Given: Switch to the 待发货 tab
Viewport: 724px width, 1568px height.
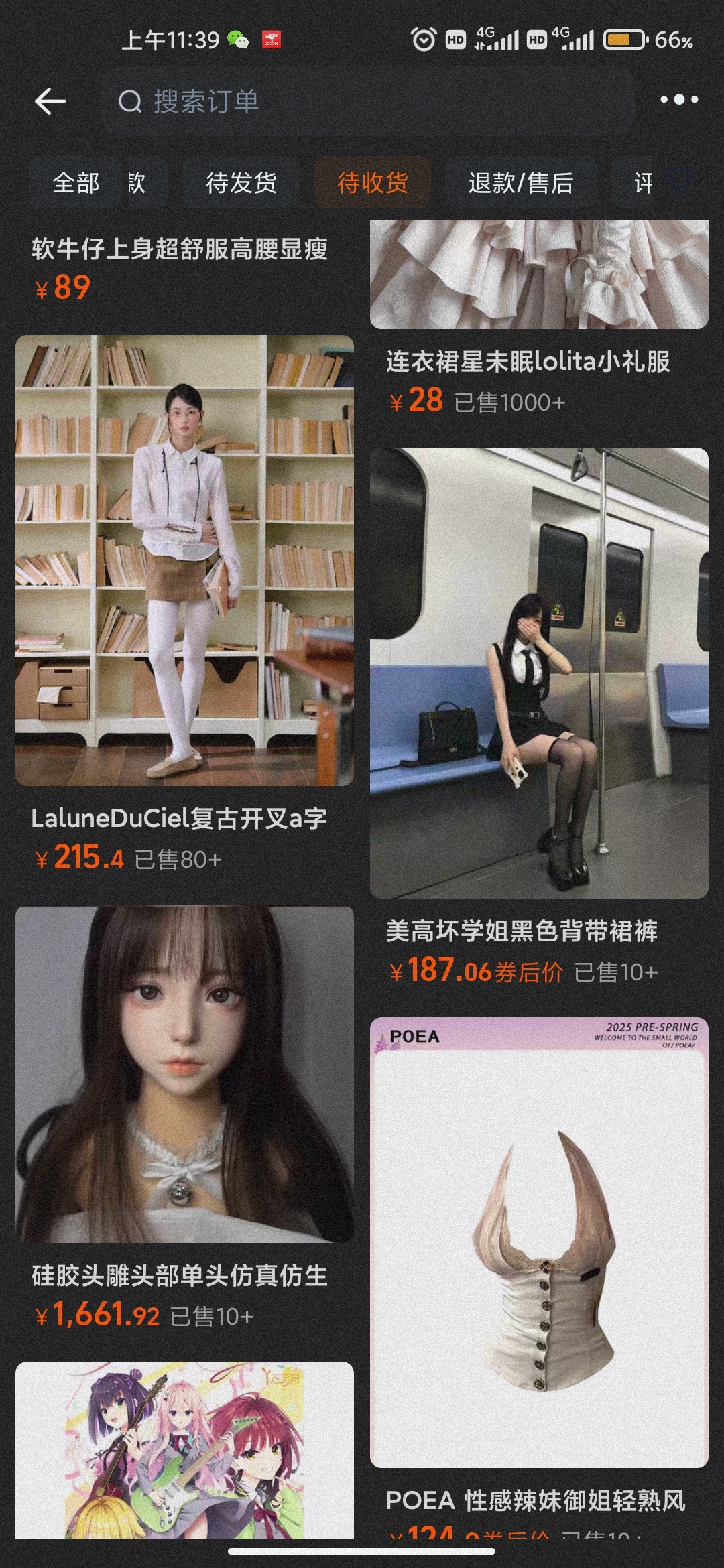Looking at the screenshot, I should [x=241, y=182].
